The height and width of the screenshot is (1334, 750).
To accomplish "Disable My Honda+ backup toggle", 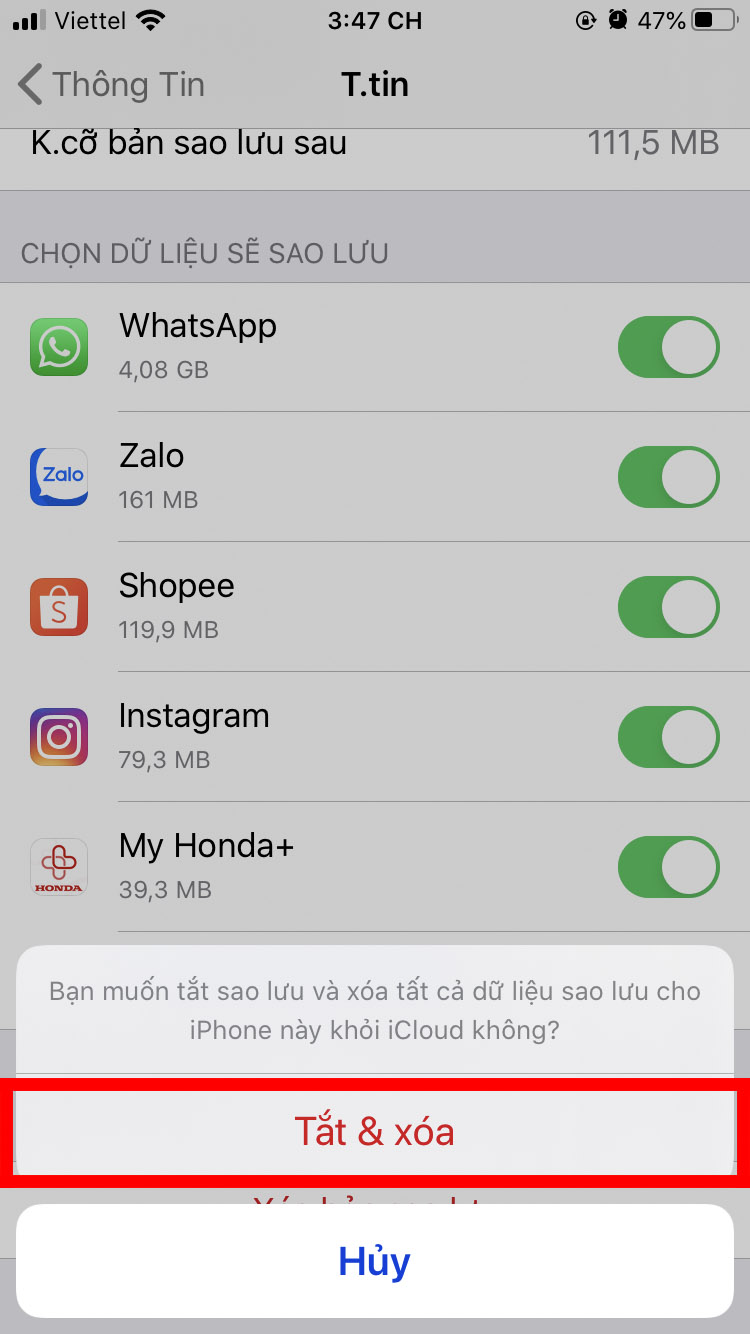I will pos(668,867).
